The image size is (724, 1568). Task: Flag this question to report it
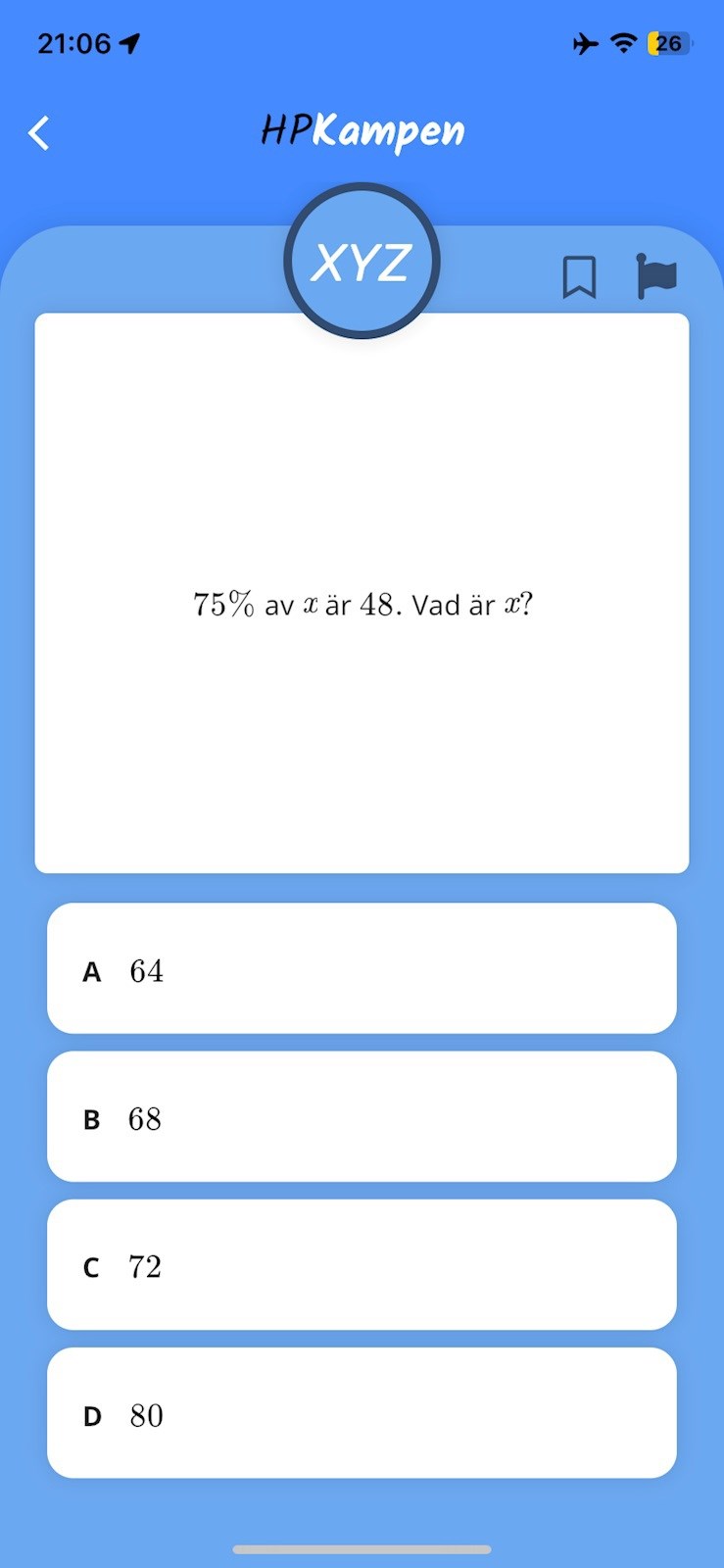pos(655,276)
